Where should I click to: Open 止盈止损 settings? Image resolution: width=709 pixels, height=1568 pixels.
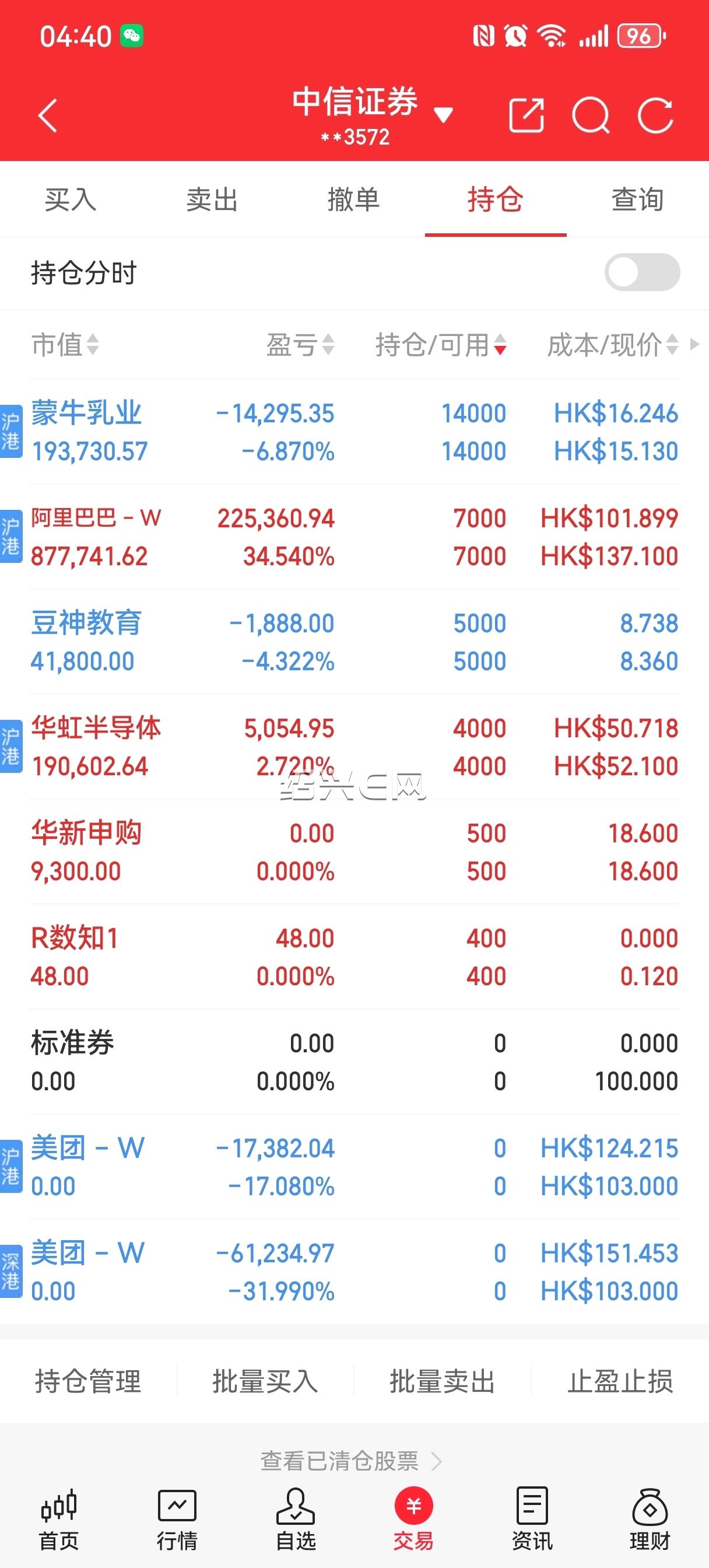pos(620,1381)
